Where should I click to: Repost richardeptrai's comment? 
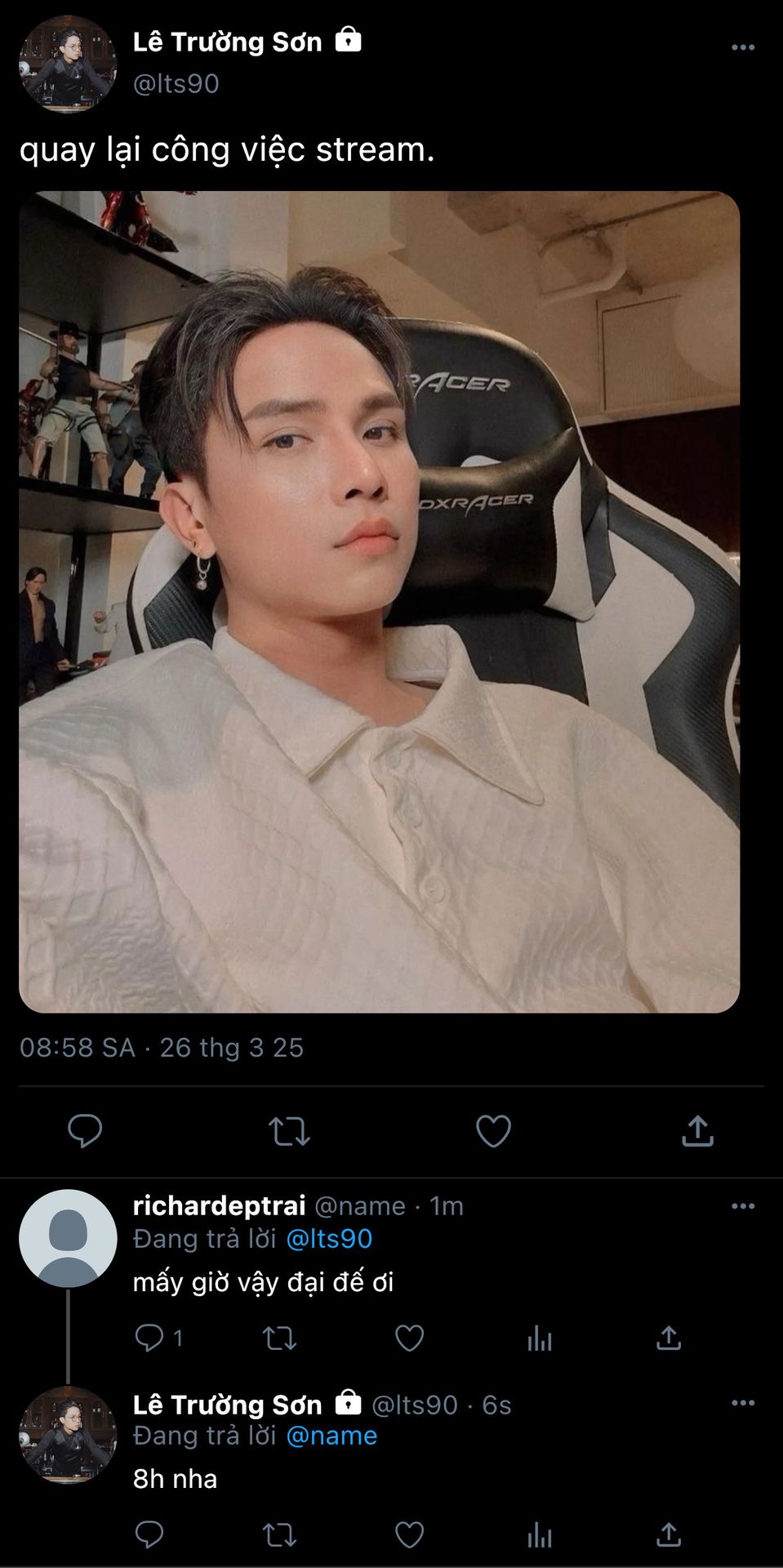tap(279, 1338)
